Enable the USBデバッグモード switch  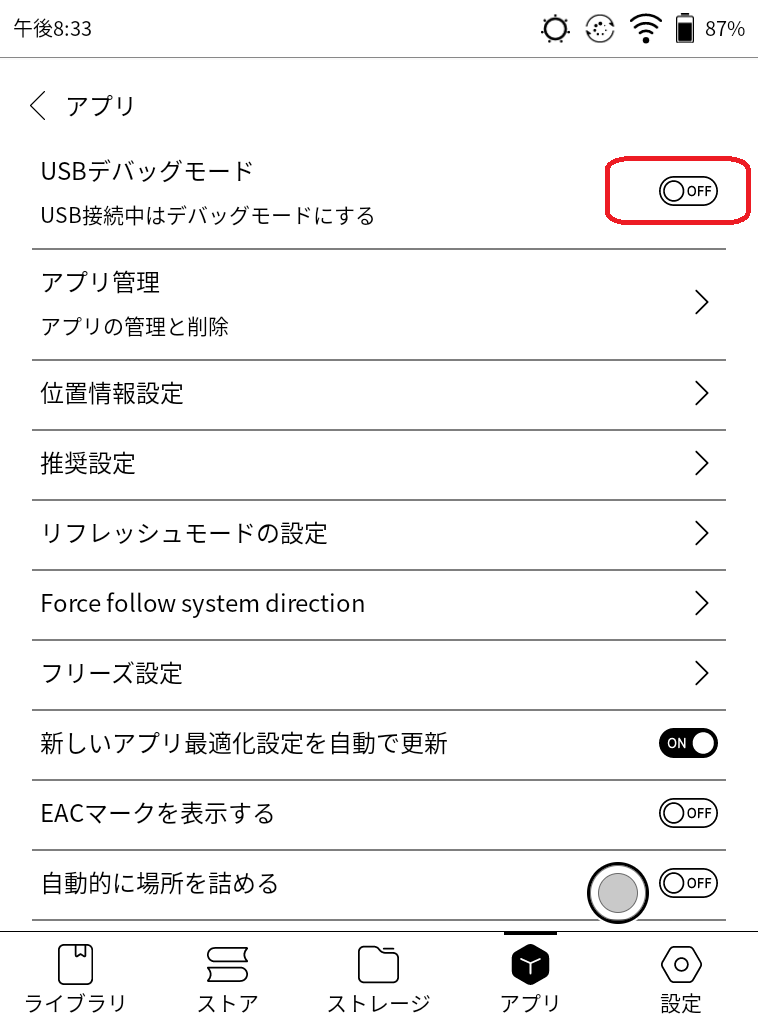pyautogui.click(x=688, y=191)
